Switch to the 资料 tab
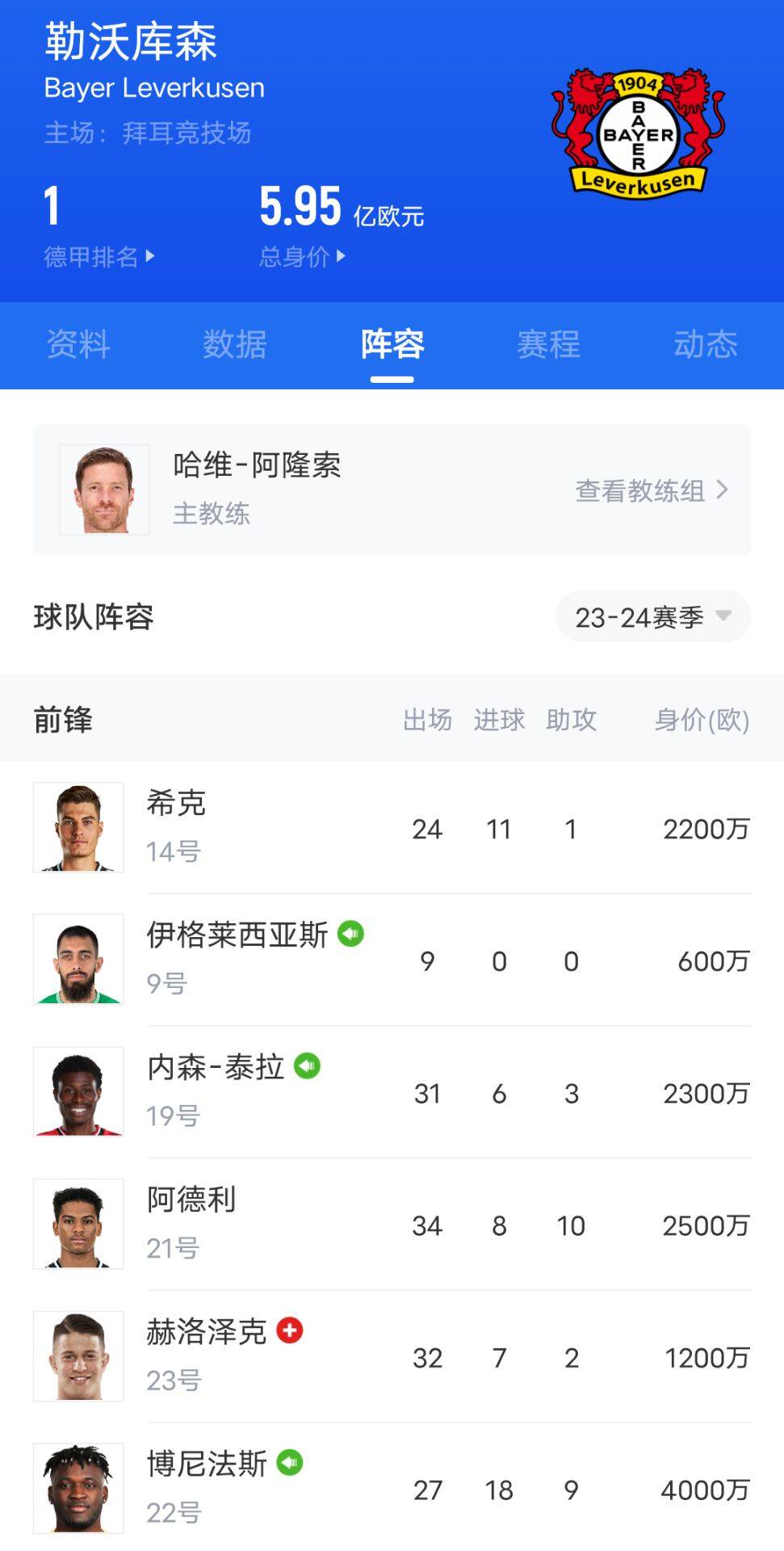 (78, 345)
